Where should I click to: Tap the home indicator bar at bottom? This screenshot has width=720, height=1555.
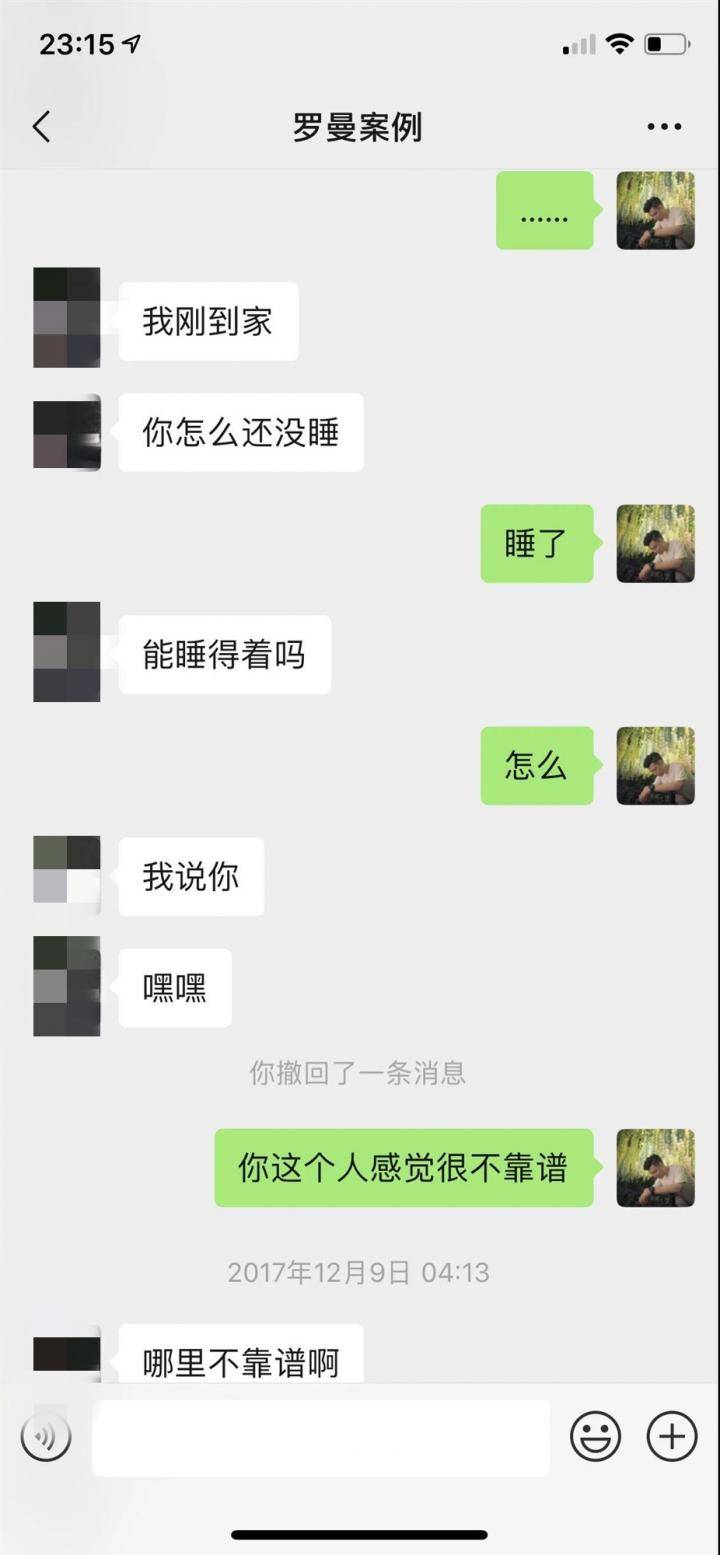click(360, 1533)
